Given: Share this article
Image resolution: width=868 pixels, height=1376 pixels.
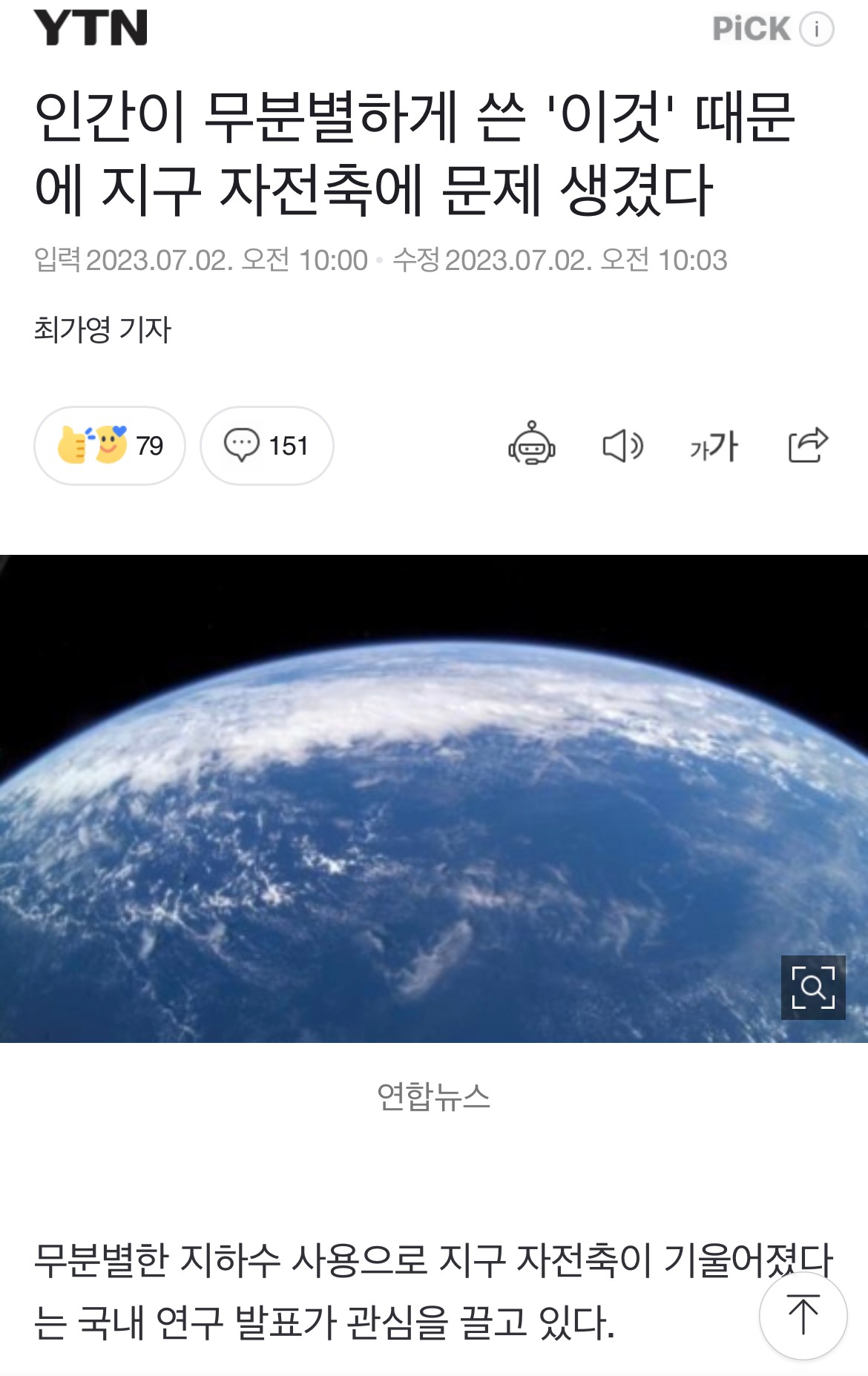Looking at the screenshot, I should point(807,446).
